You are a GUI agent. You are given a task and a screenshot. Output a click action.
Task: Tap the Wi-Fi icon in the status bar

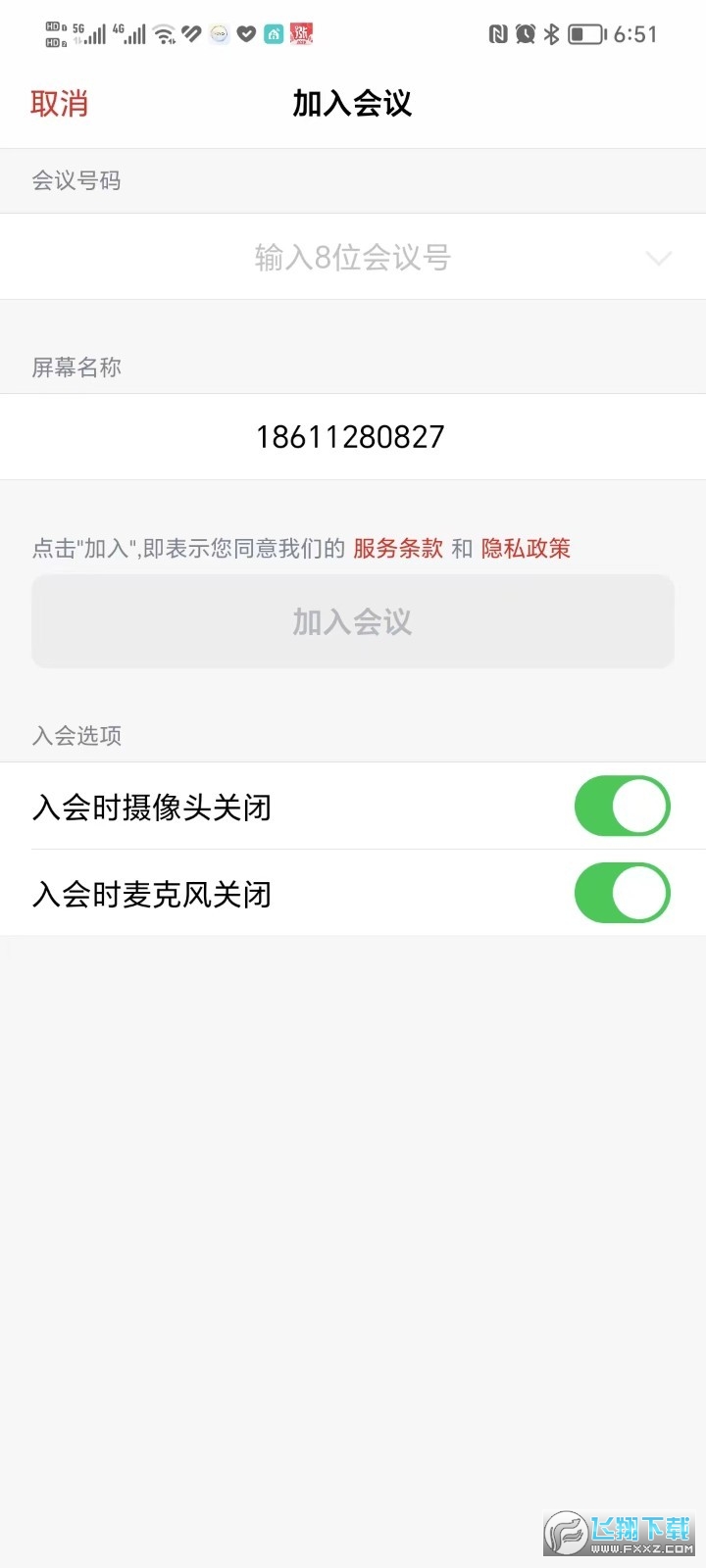point(162,33)
